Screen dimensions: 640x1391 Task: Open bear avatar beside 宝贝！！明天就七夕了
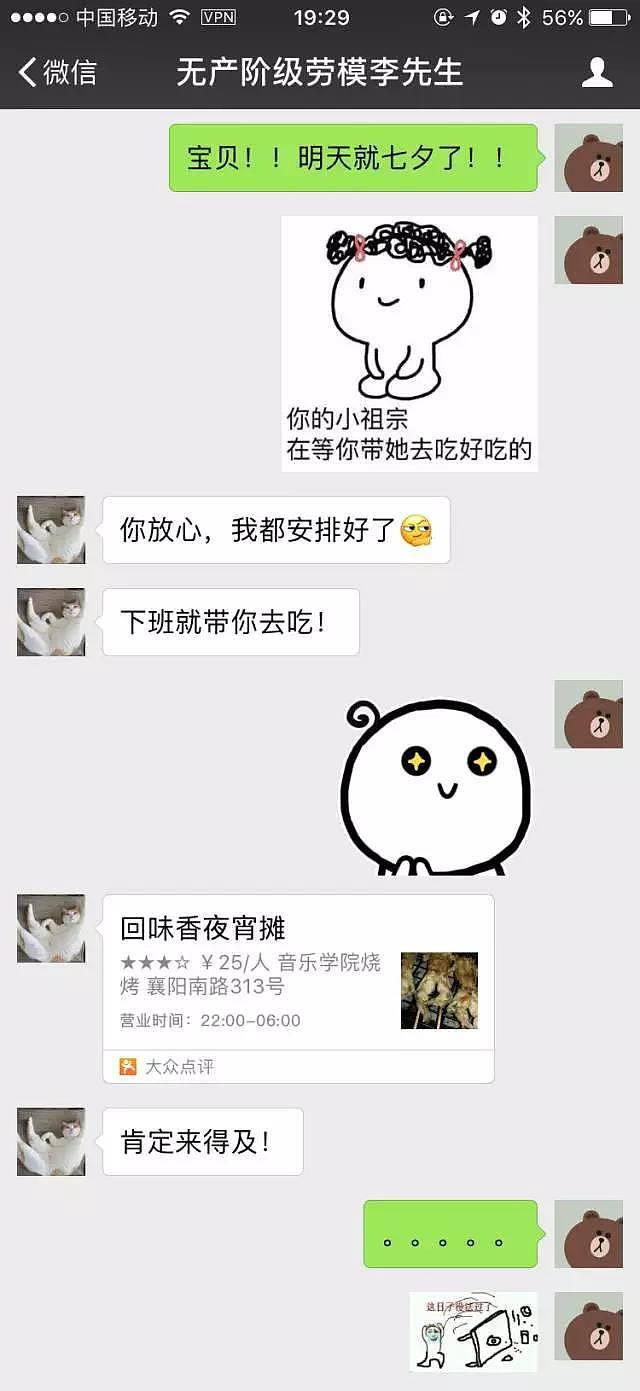point(588,158)
